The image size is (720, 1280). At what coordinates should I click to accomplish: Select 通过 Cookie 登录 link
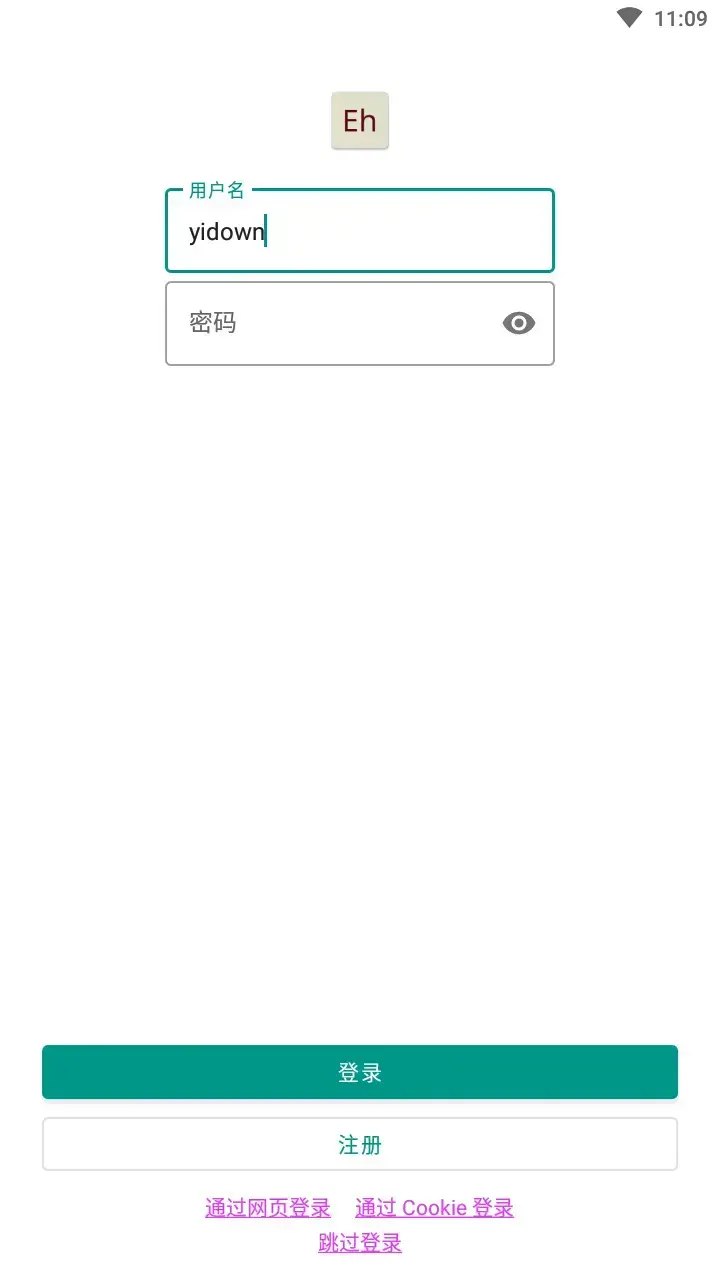click(434, 1207)
